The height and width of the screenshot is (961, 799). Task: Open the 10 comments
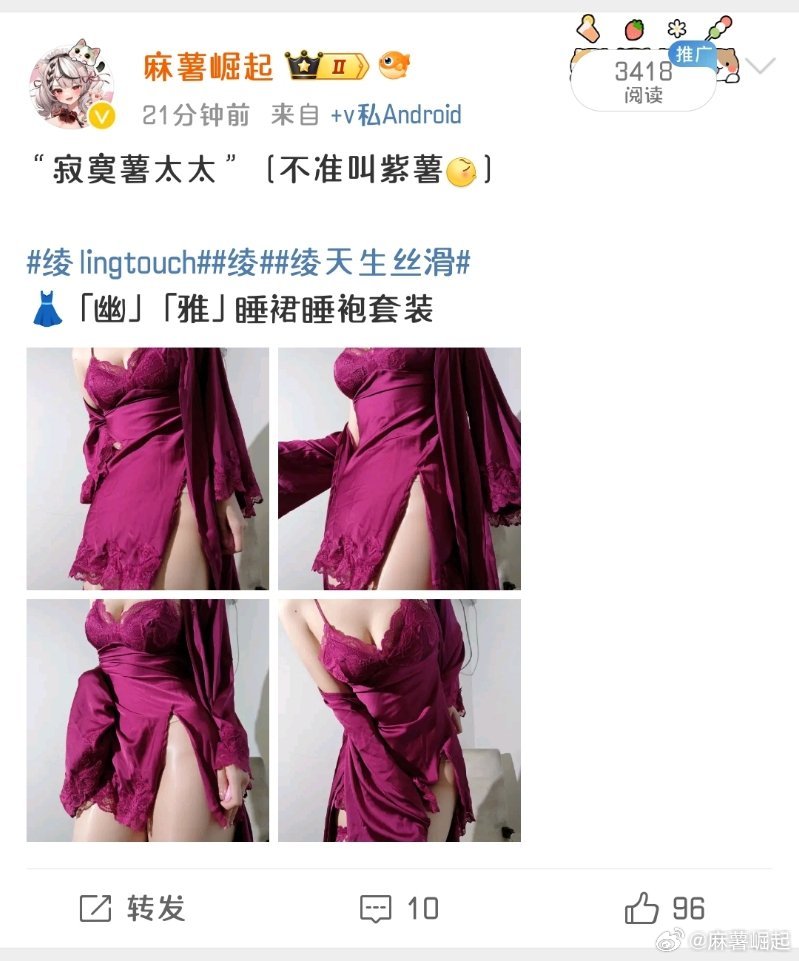pyautogui.click(x=399, y=908)
